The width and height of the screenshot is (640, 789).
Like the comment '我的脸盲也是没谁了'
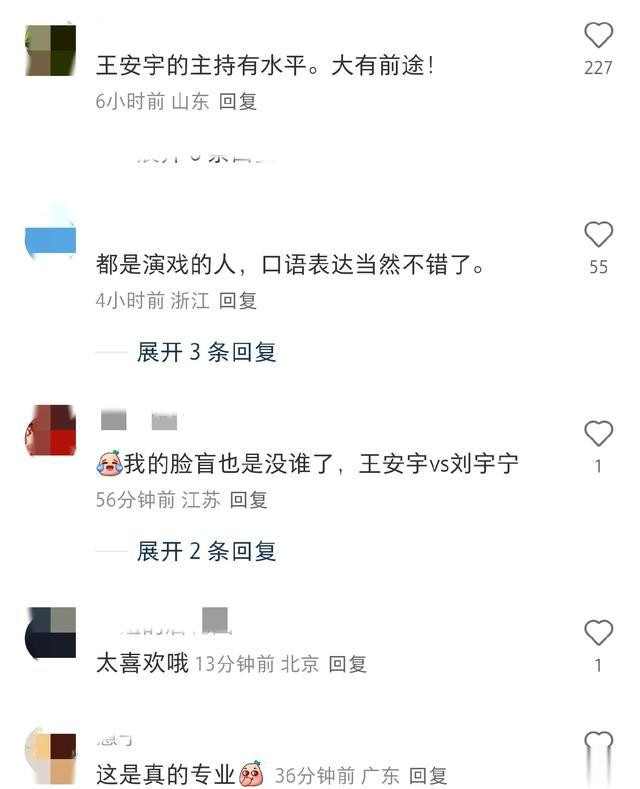point(598,434)
